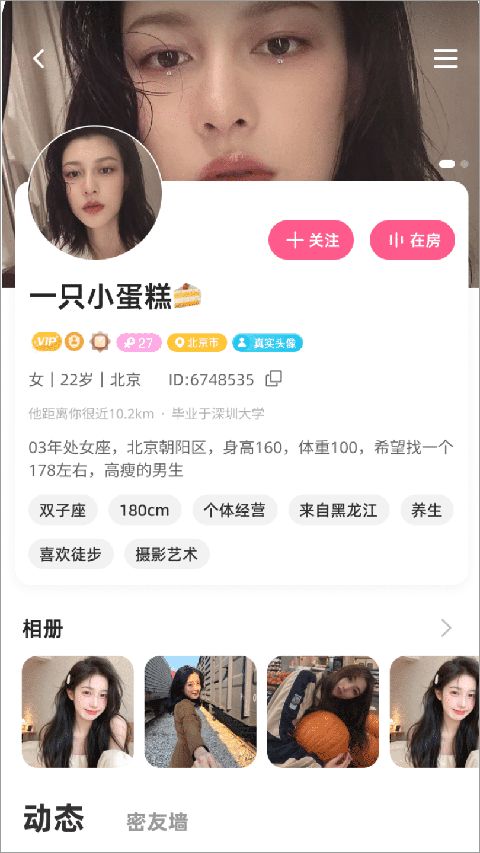Image resolution: width=480 pixels, height=853 pixels.
Task: Tap the VIP badge
Action: tap(46, 342)
